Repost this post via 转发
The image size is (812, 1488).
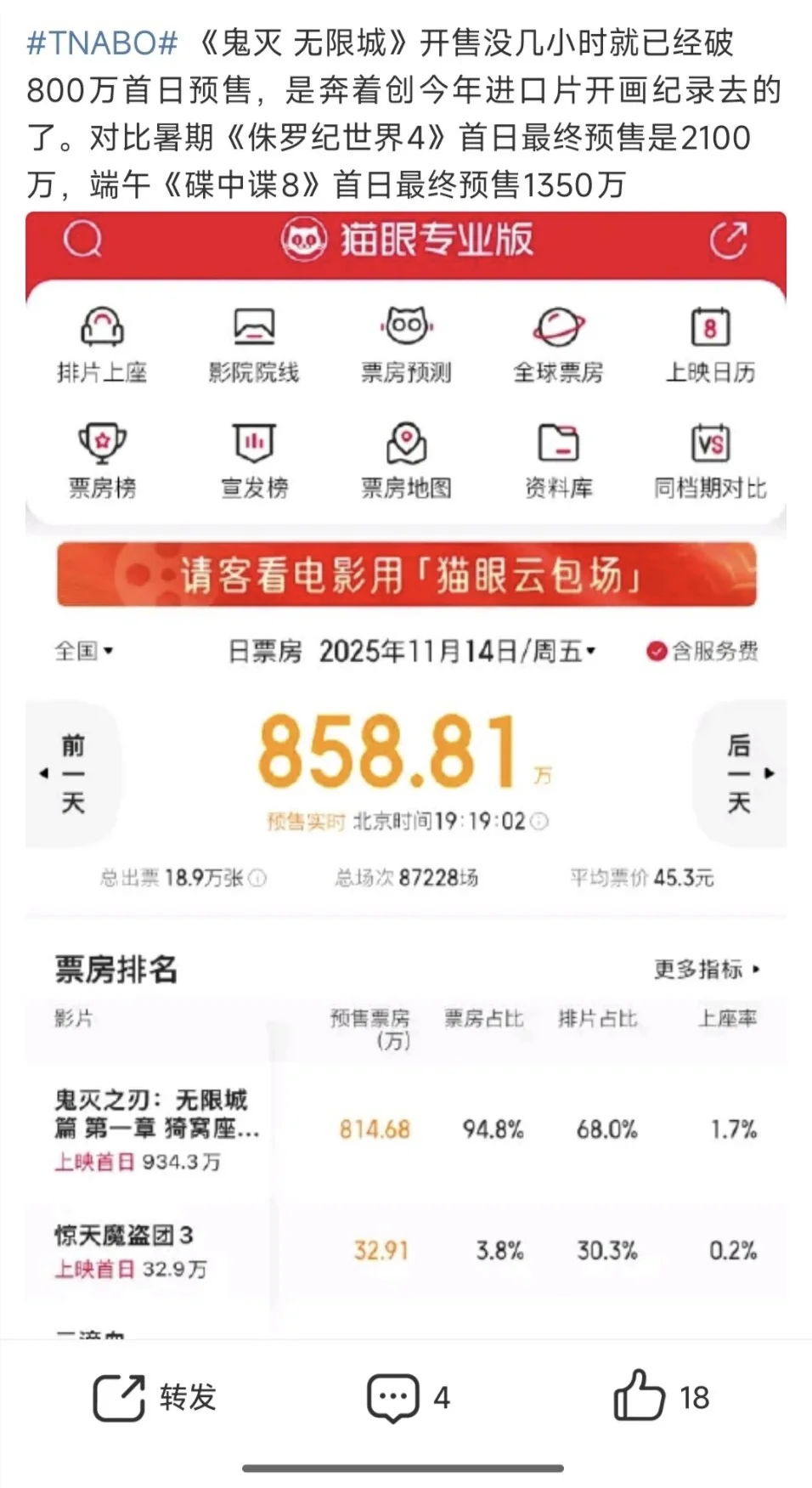click(155, 1397)
